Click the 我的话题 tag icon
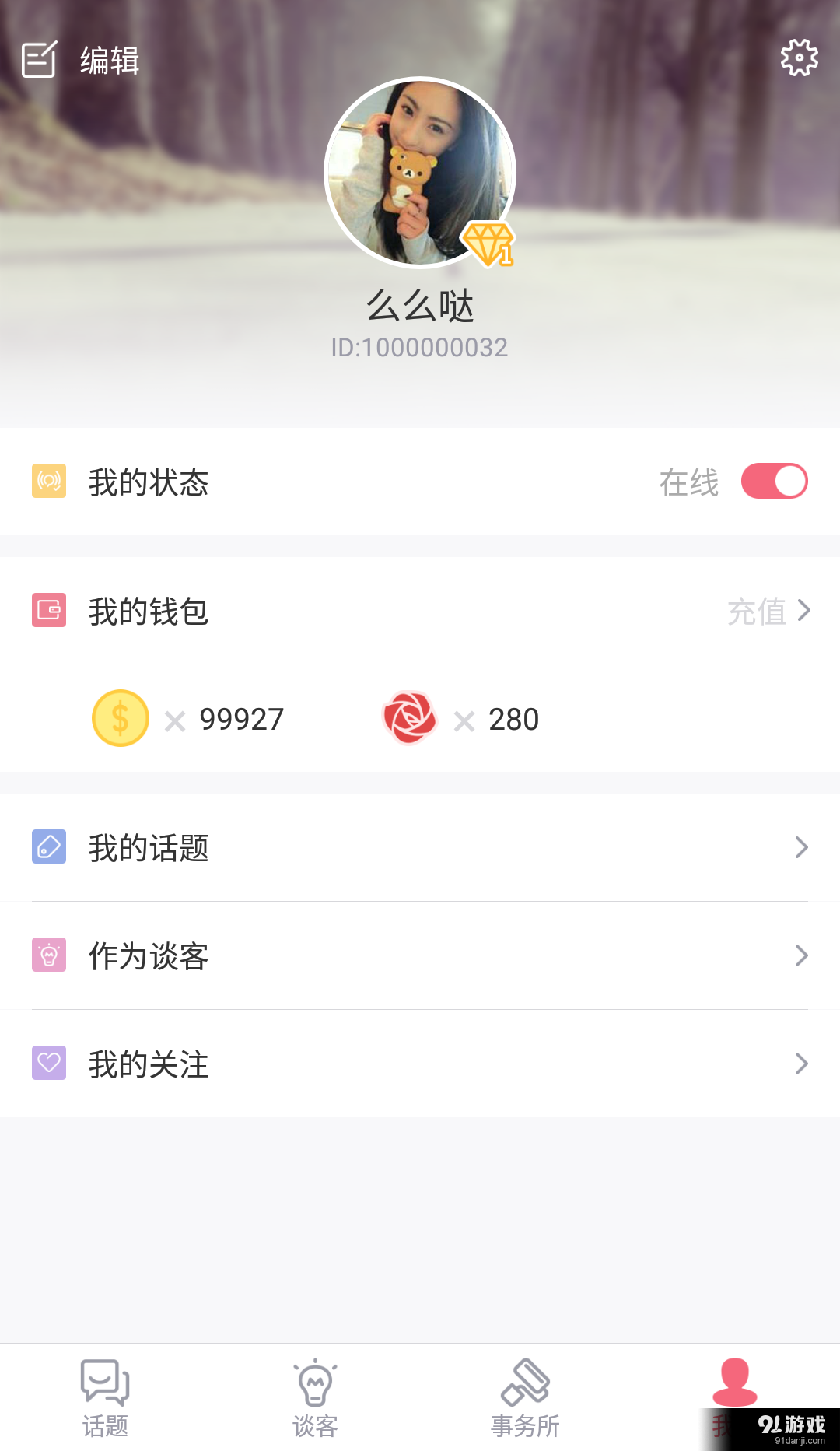840x1451 pixels. click(x=49, y=848)
